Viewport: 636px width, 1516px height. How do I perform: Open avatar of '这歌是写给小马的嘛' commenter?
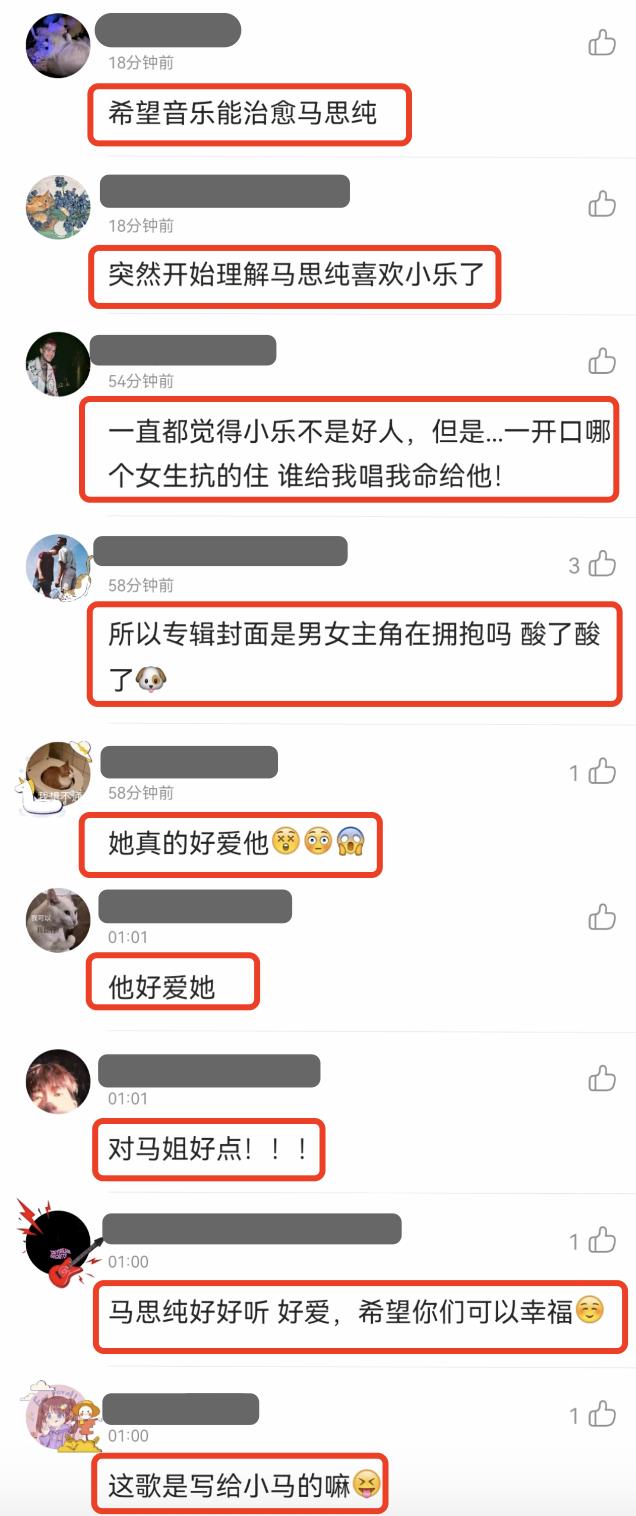point(58,1416)
